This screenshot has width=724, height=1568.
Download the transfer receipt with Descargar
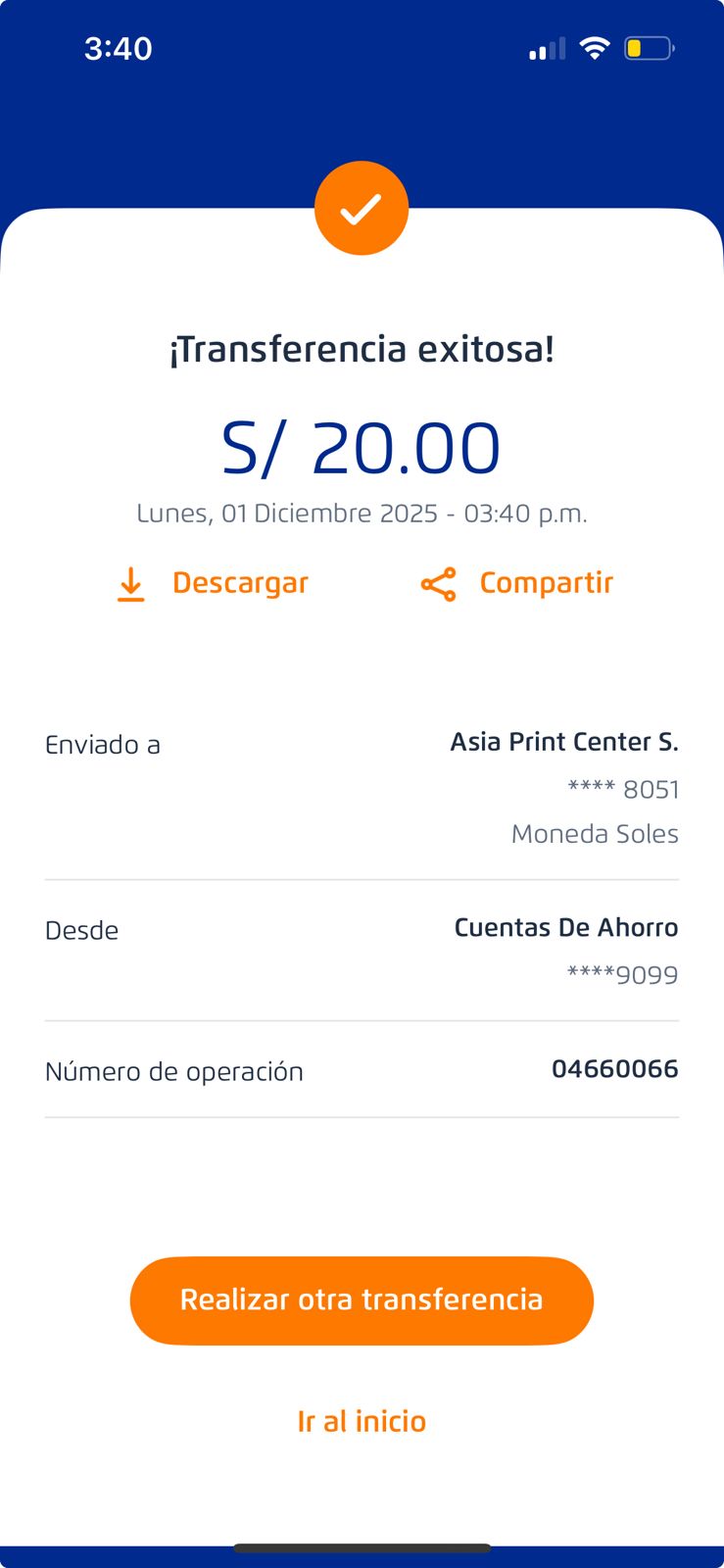pos(213,583)
